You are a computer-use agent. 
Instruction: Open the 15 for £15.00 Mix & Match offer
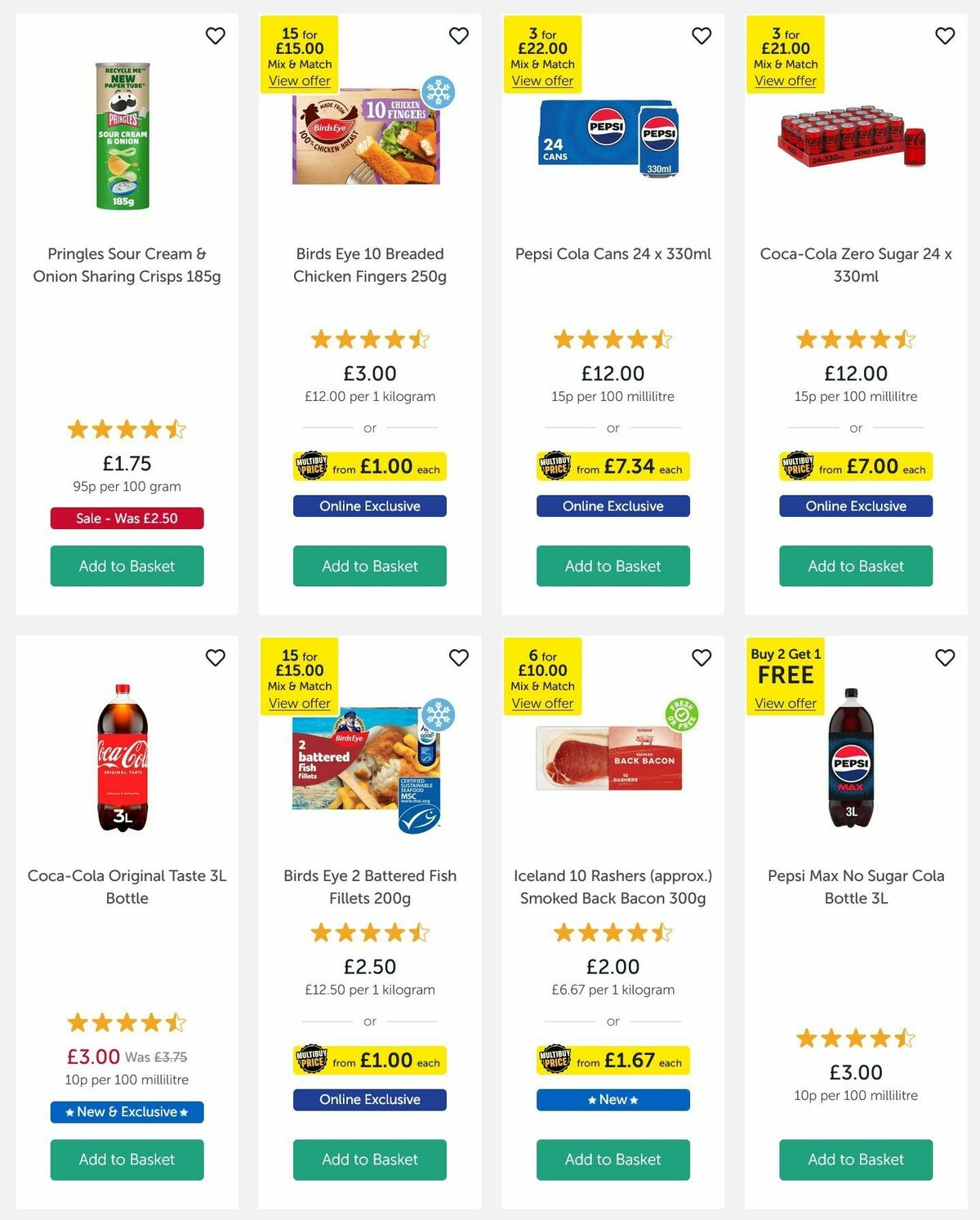(300, 81)
